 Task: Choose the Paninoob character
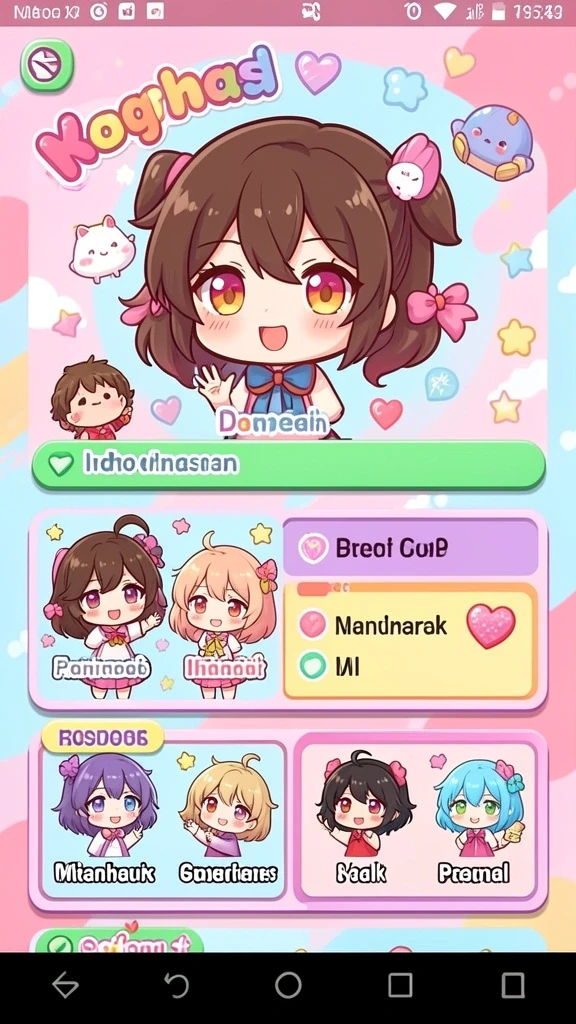click(x=101, y=607)
